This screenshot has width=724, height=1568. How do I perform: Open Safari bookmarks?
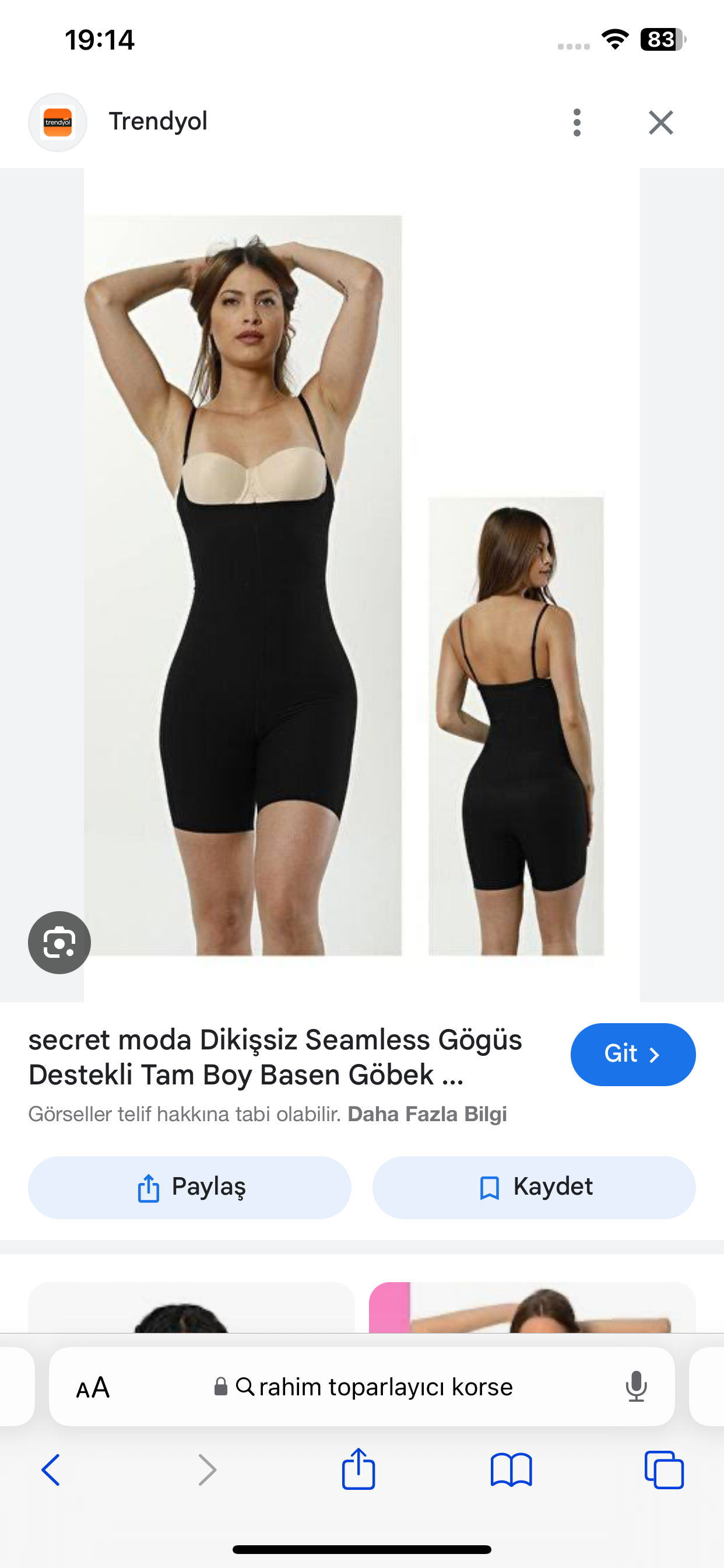click(x=511, y=1470)
